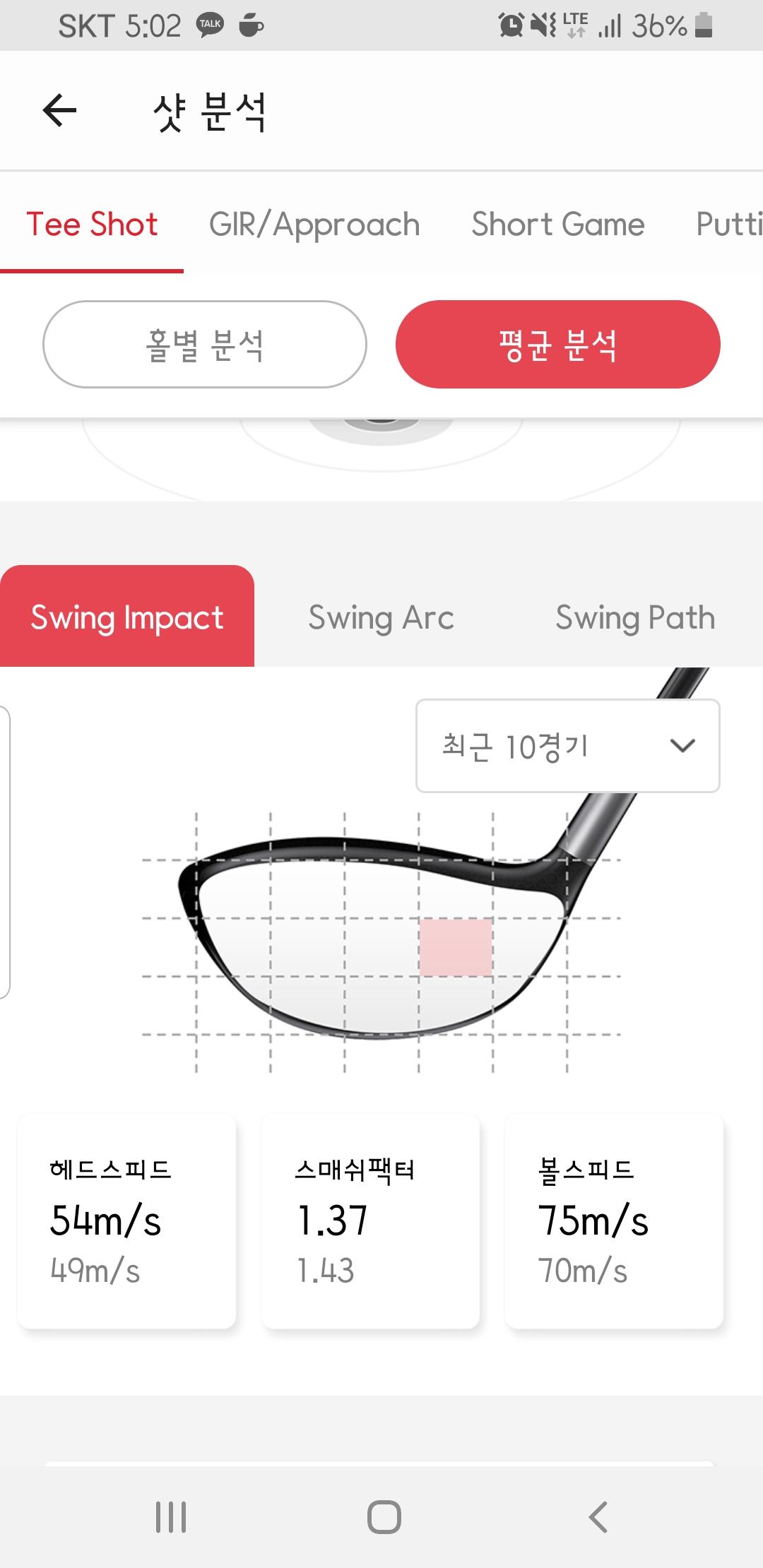763x1568 pixels.
Task: Switch to the GIR/Approach tab
Action: point(314,225)
